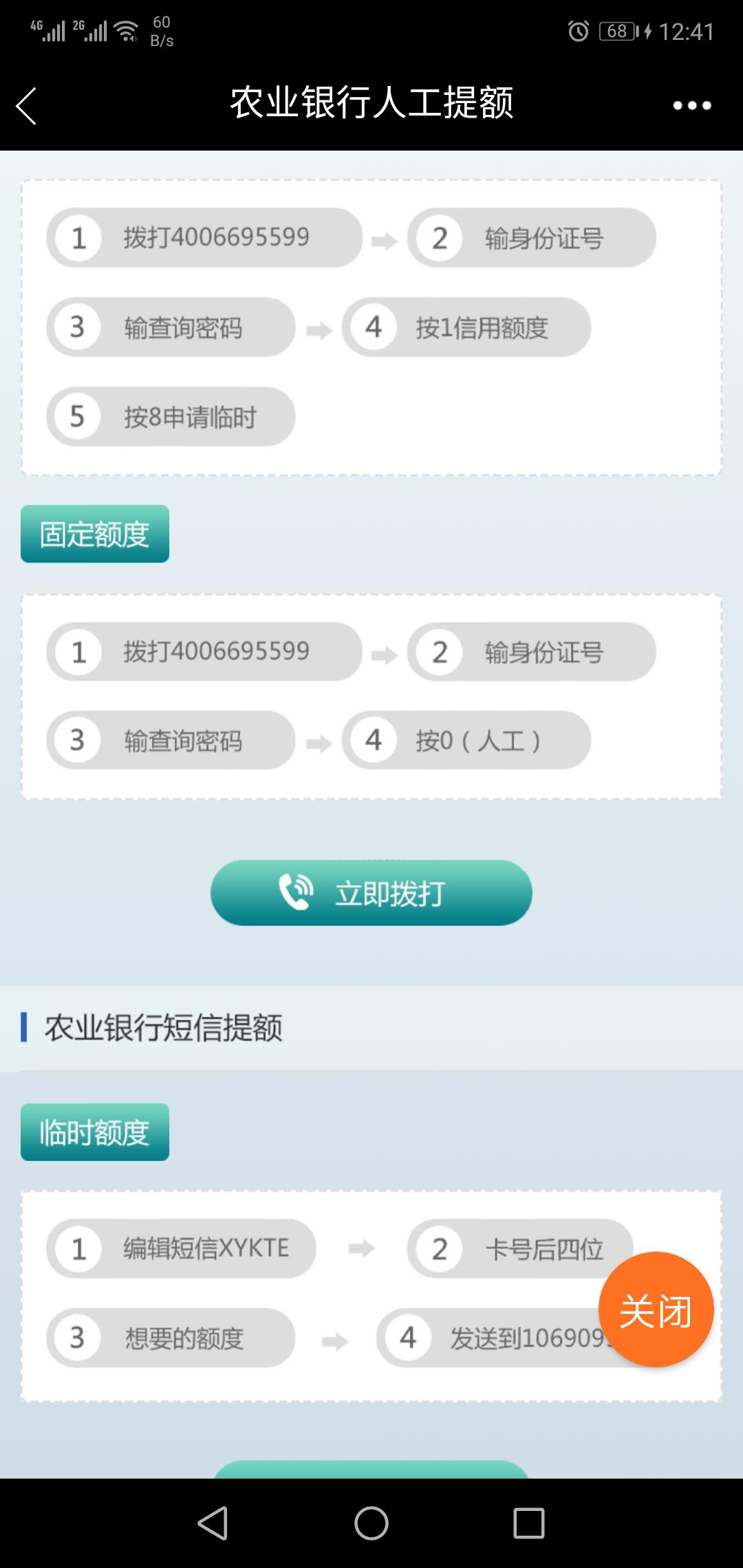The image size is (743, 1568).
Task: Open the three-dot overflow menu
Action: (x=692, y=105)
